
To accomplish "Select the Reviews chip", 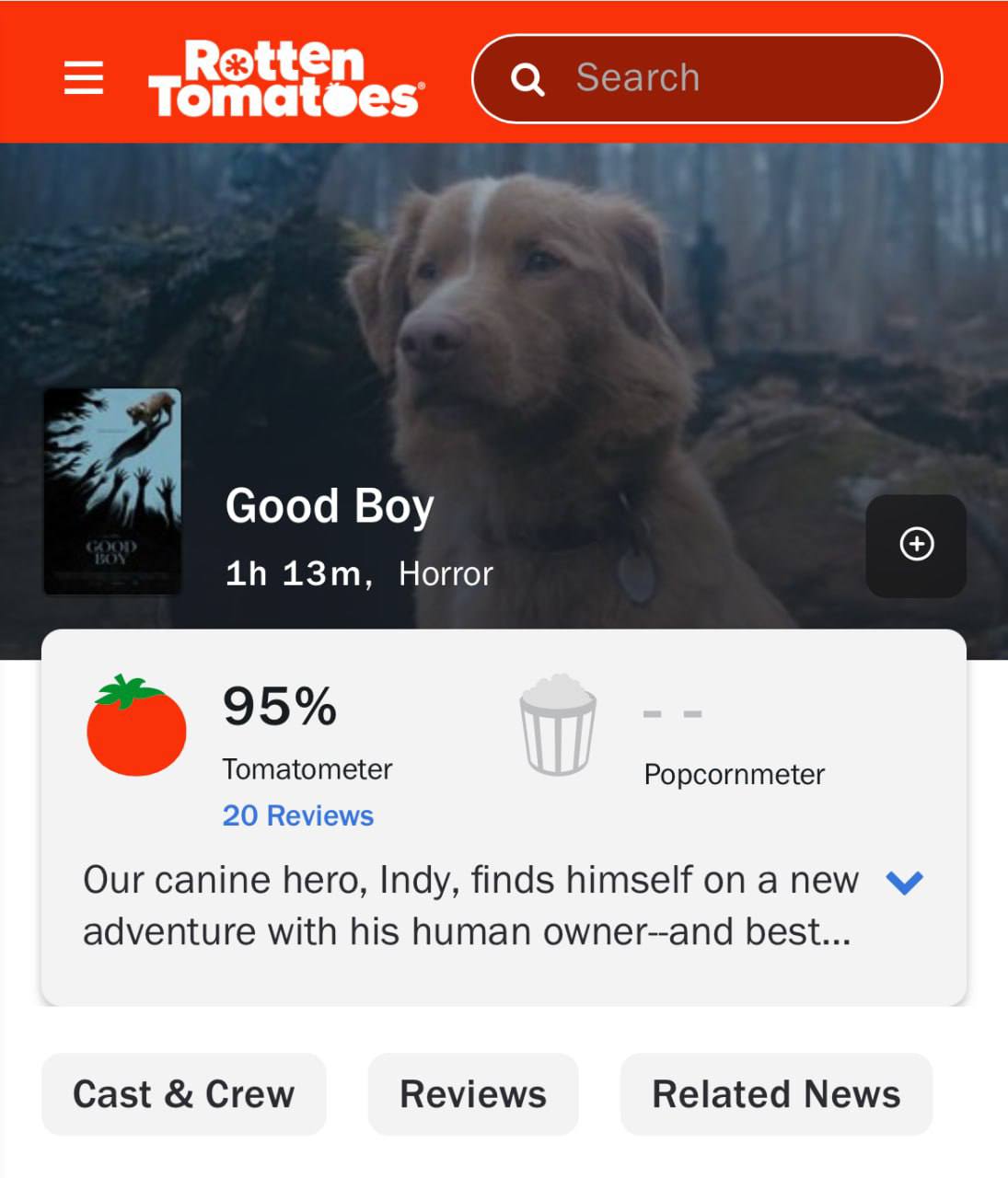I will click(473, 1094).
